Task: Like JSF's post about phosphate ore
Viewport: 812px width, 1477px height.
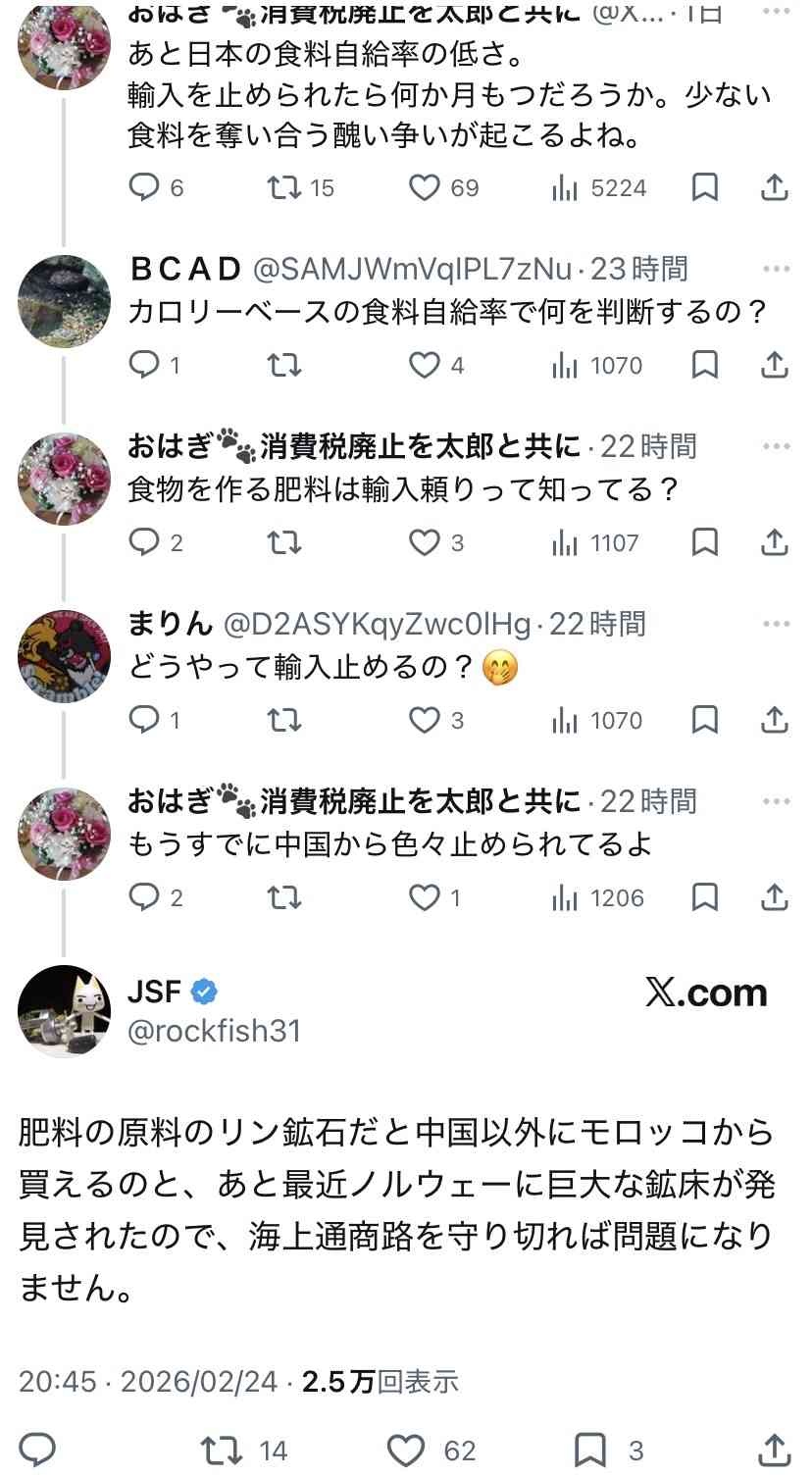Action: 405,1450
